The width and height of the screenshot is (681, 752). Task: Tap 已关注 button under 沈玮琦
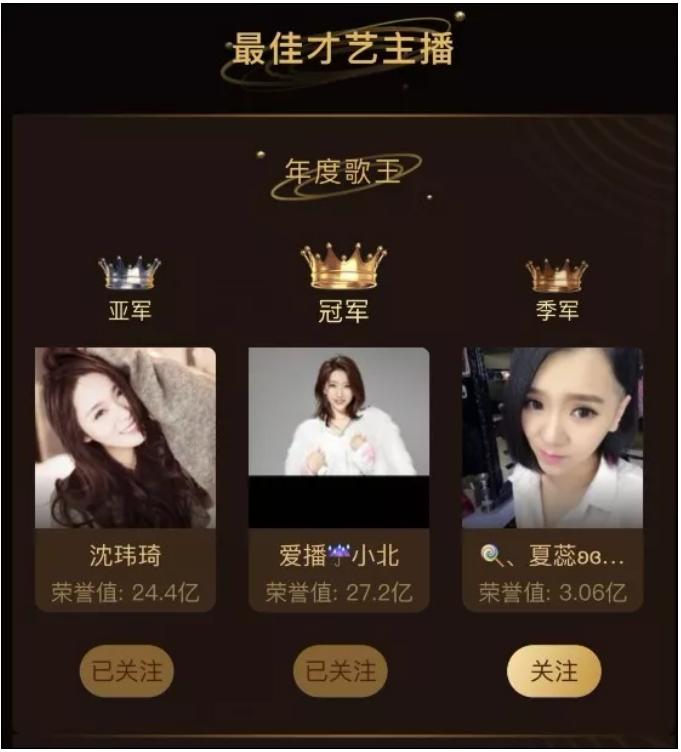pyautogui.click(x=126, y=671)
